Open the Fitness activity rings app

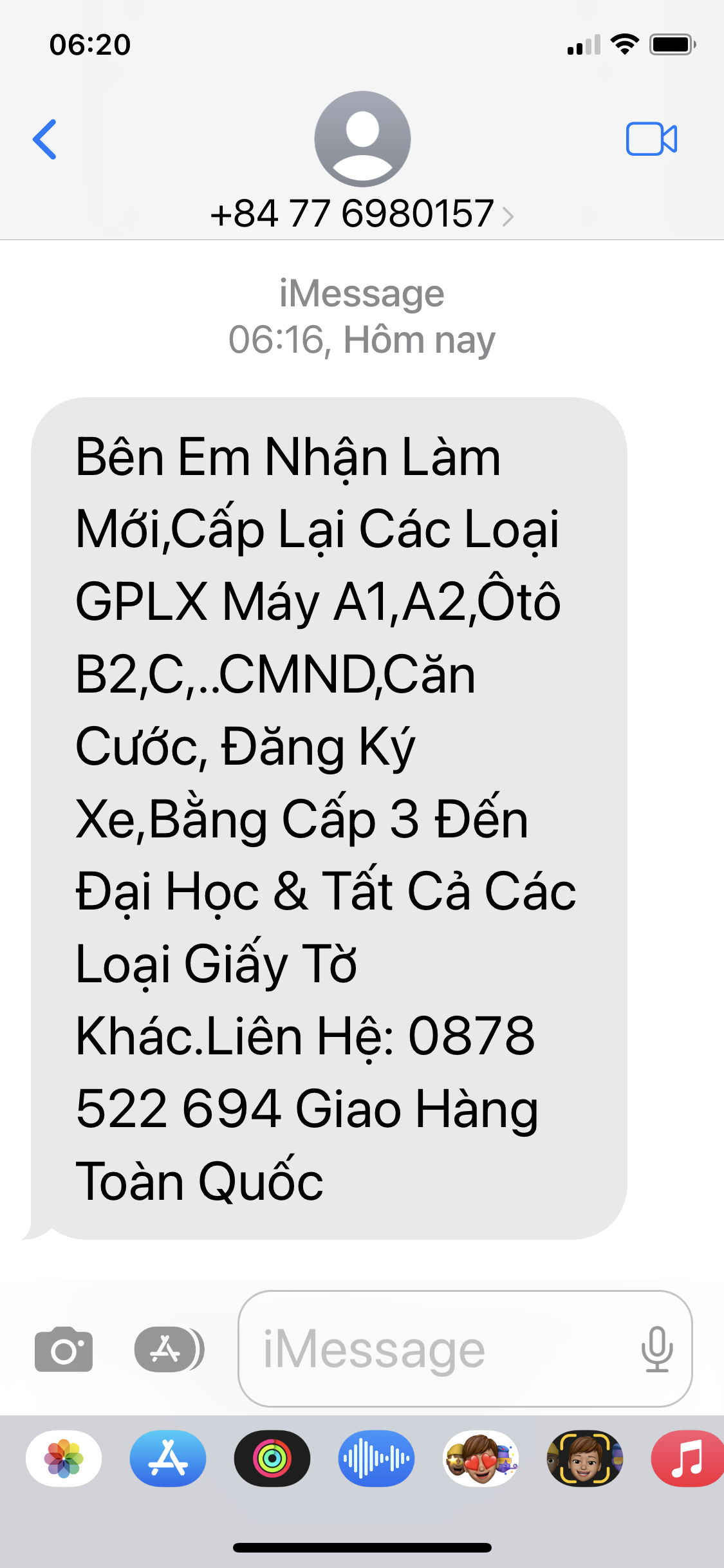[272, 1459]
